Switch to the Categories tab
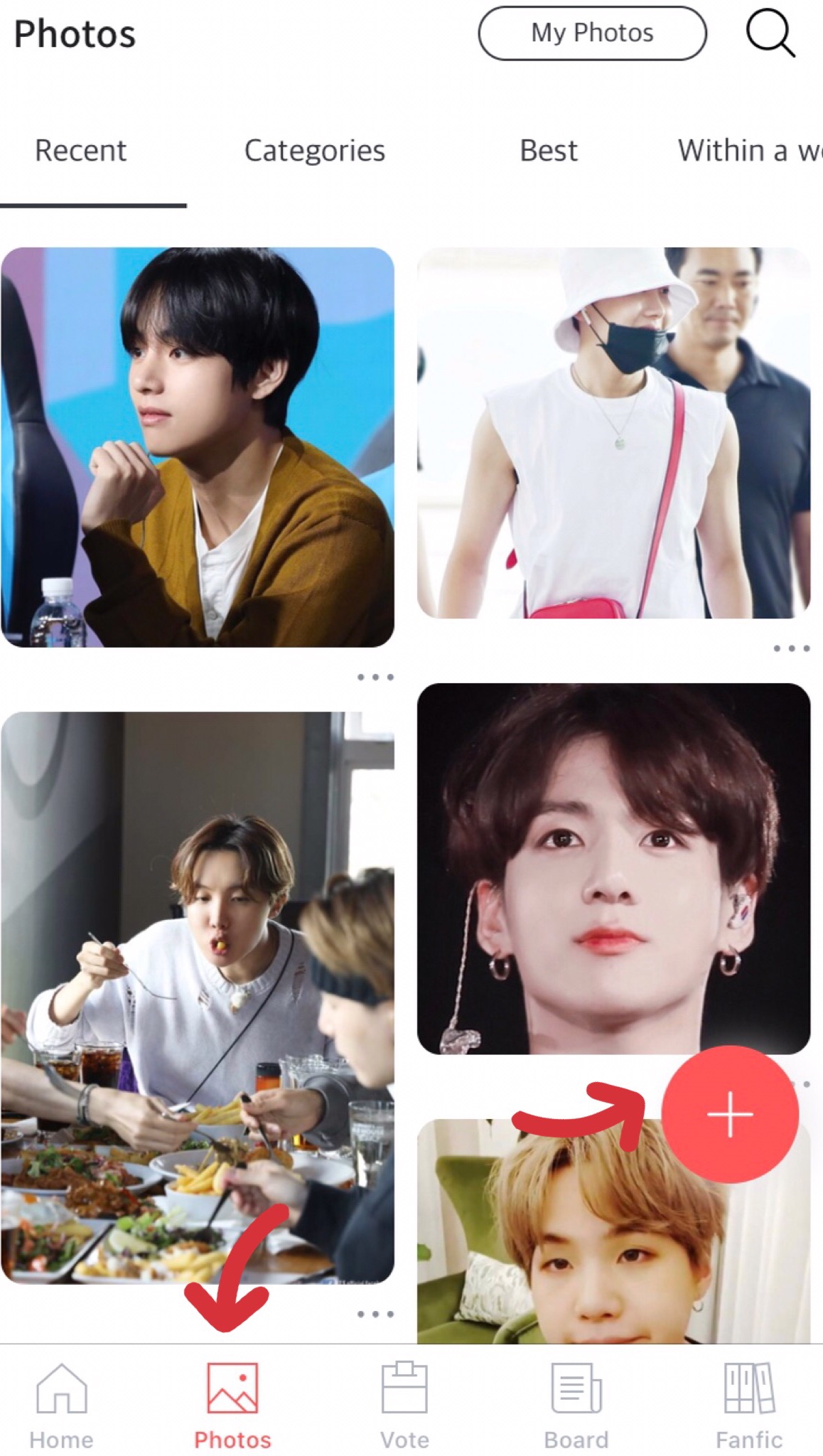Screen dimensions: 823x1456 [x=314, y=151]
